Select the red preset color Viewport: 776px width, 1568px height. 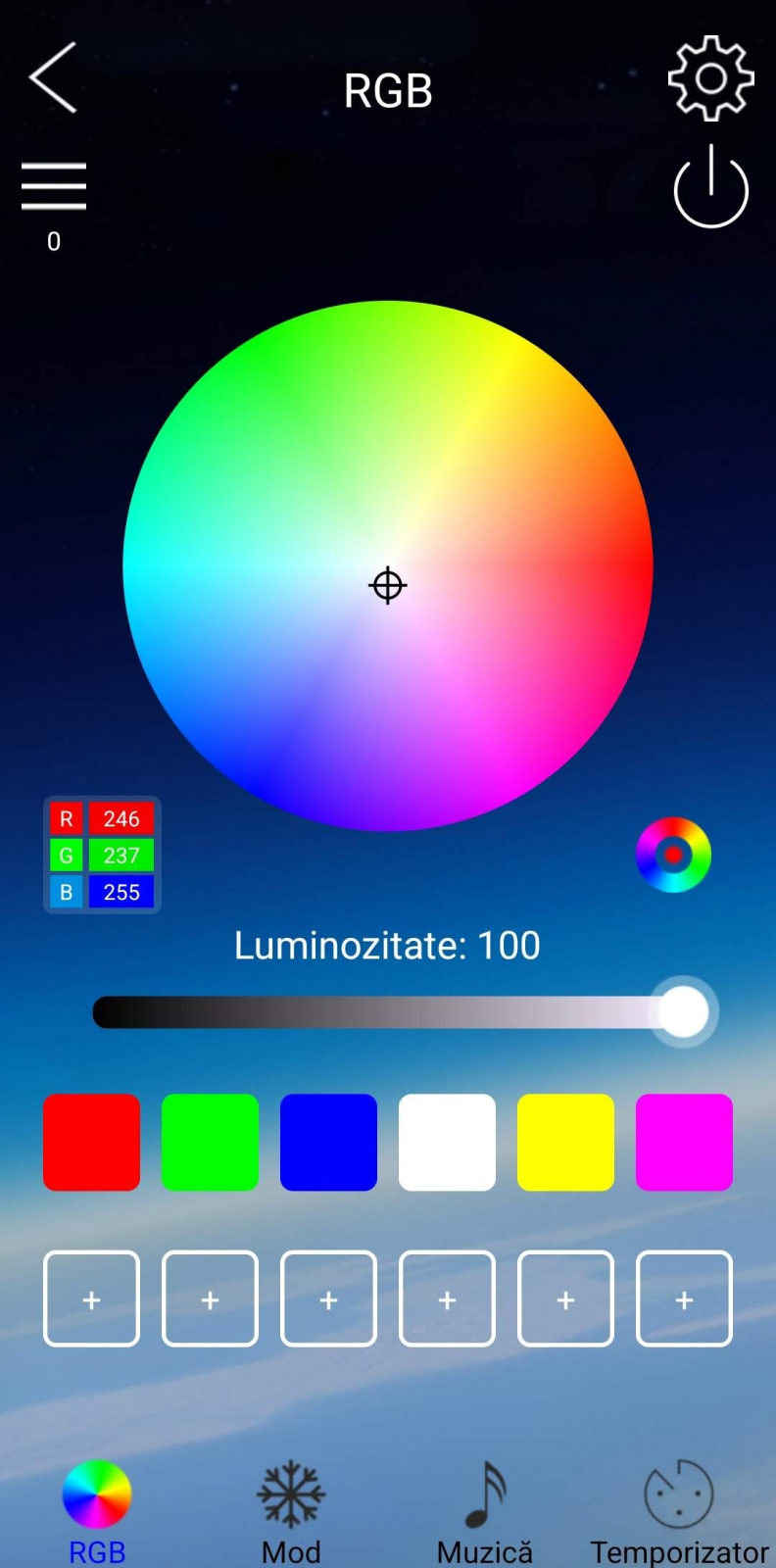pyautogui.click(x=92, y=1143)
